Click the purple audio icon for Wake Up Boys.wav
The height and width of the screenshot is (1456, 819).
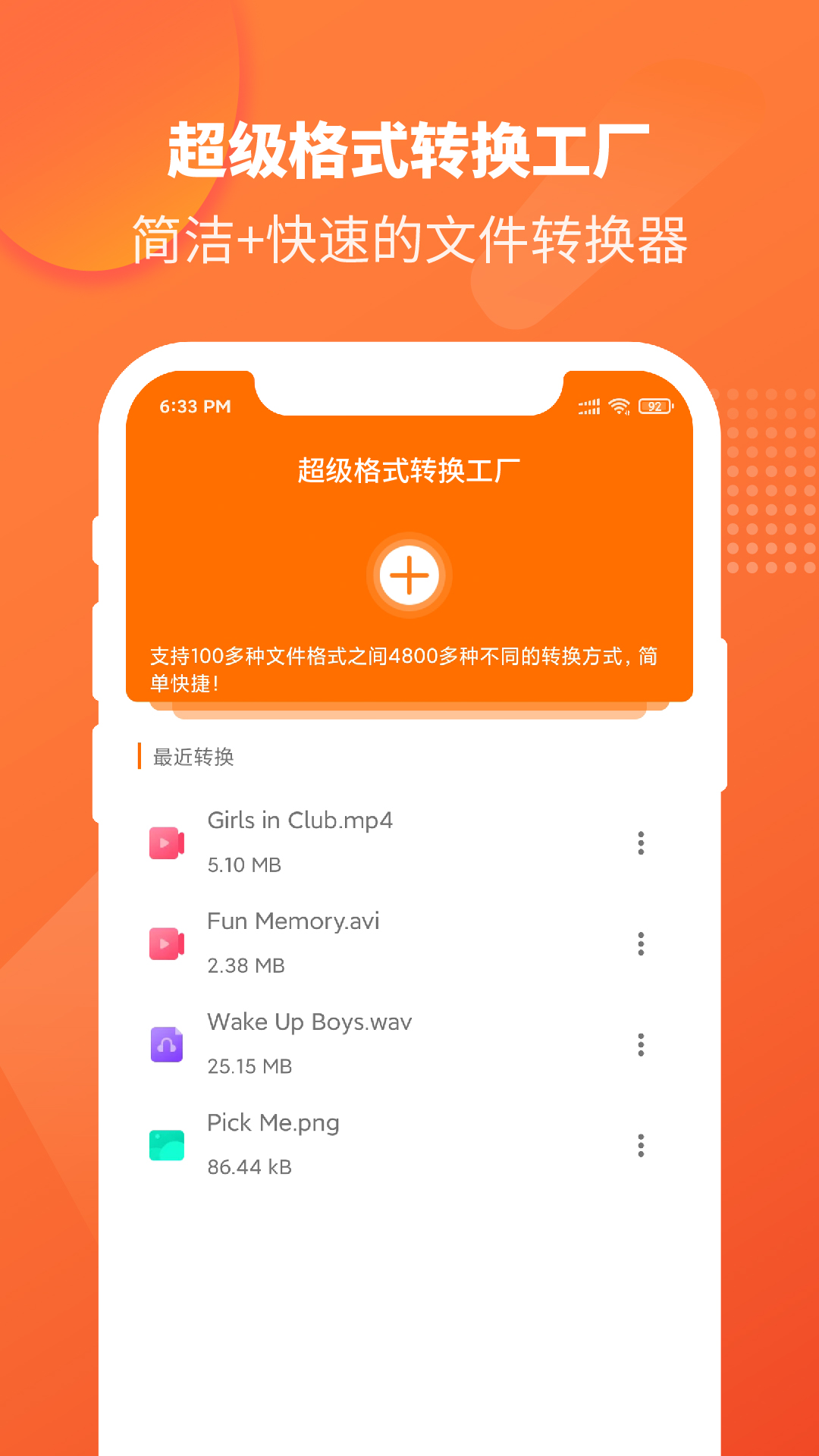pyautogui.click(x=166, y=1043)
